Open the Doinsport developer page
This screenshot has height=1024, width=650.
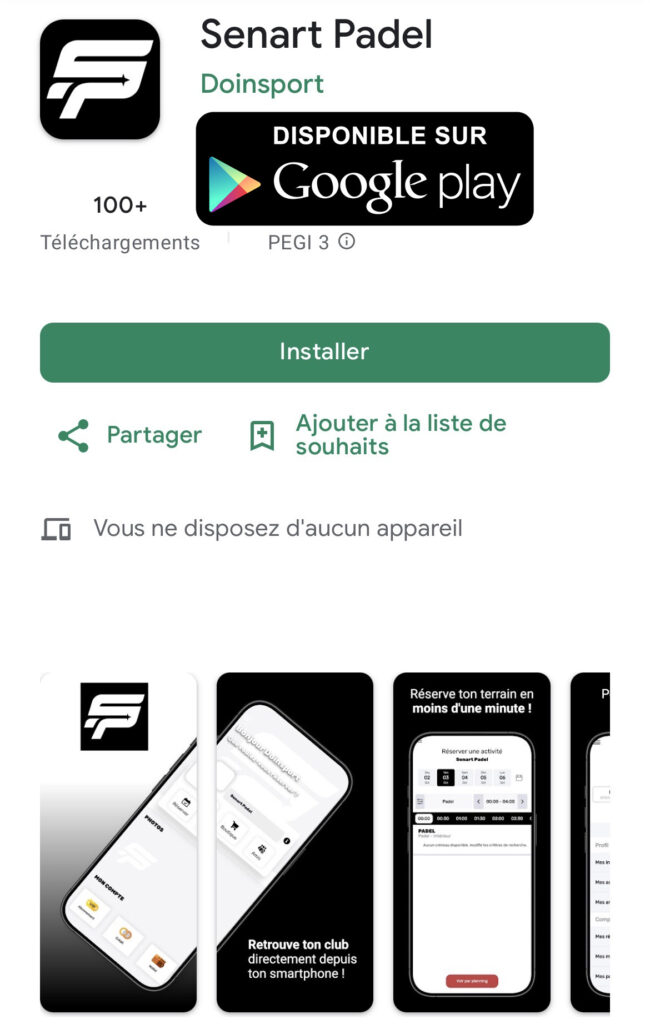[262, 84]
